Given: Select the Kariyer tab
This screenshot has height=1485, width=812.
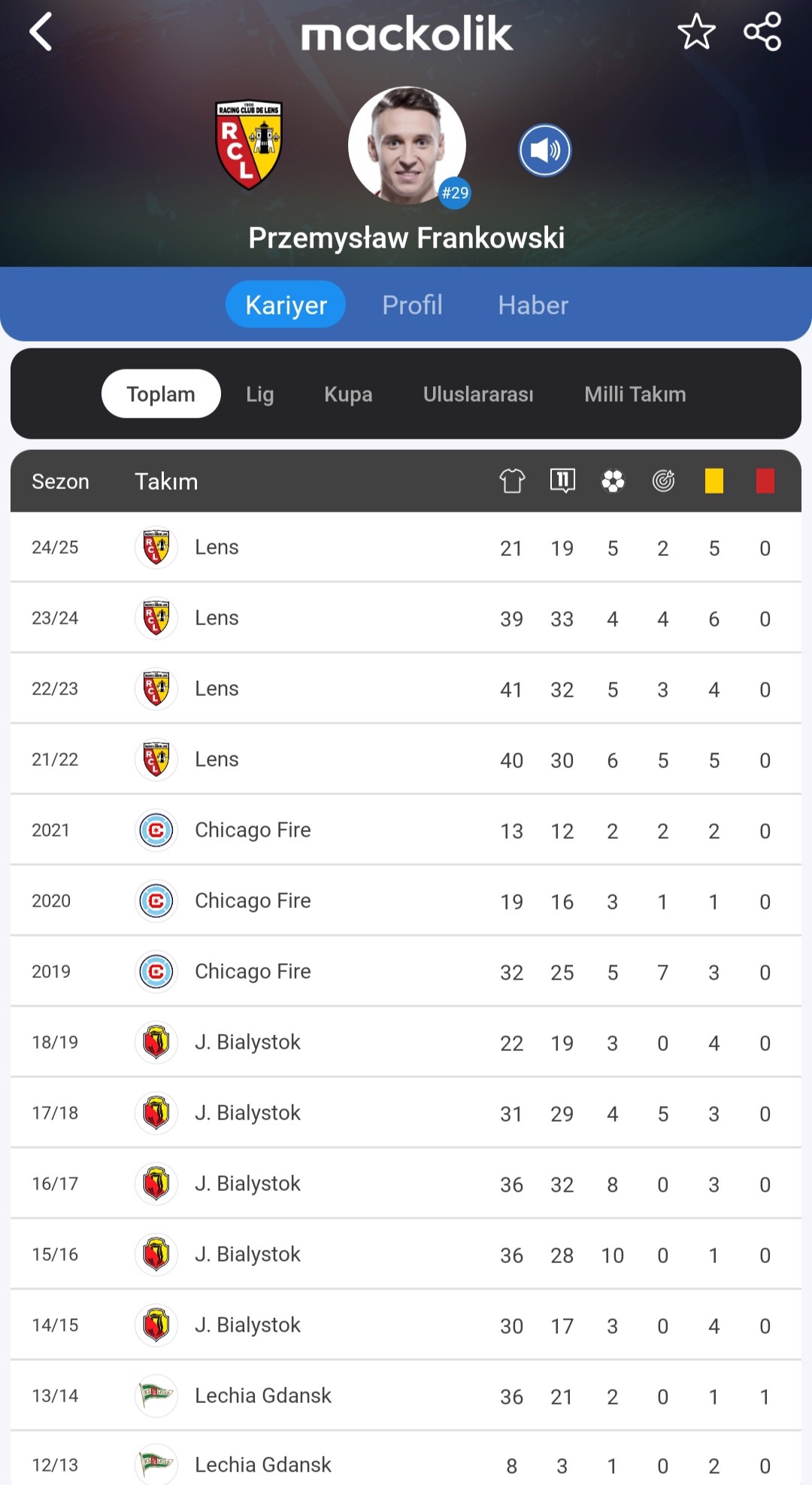Looking at the screenshot, I should pos(286,305).
